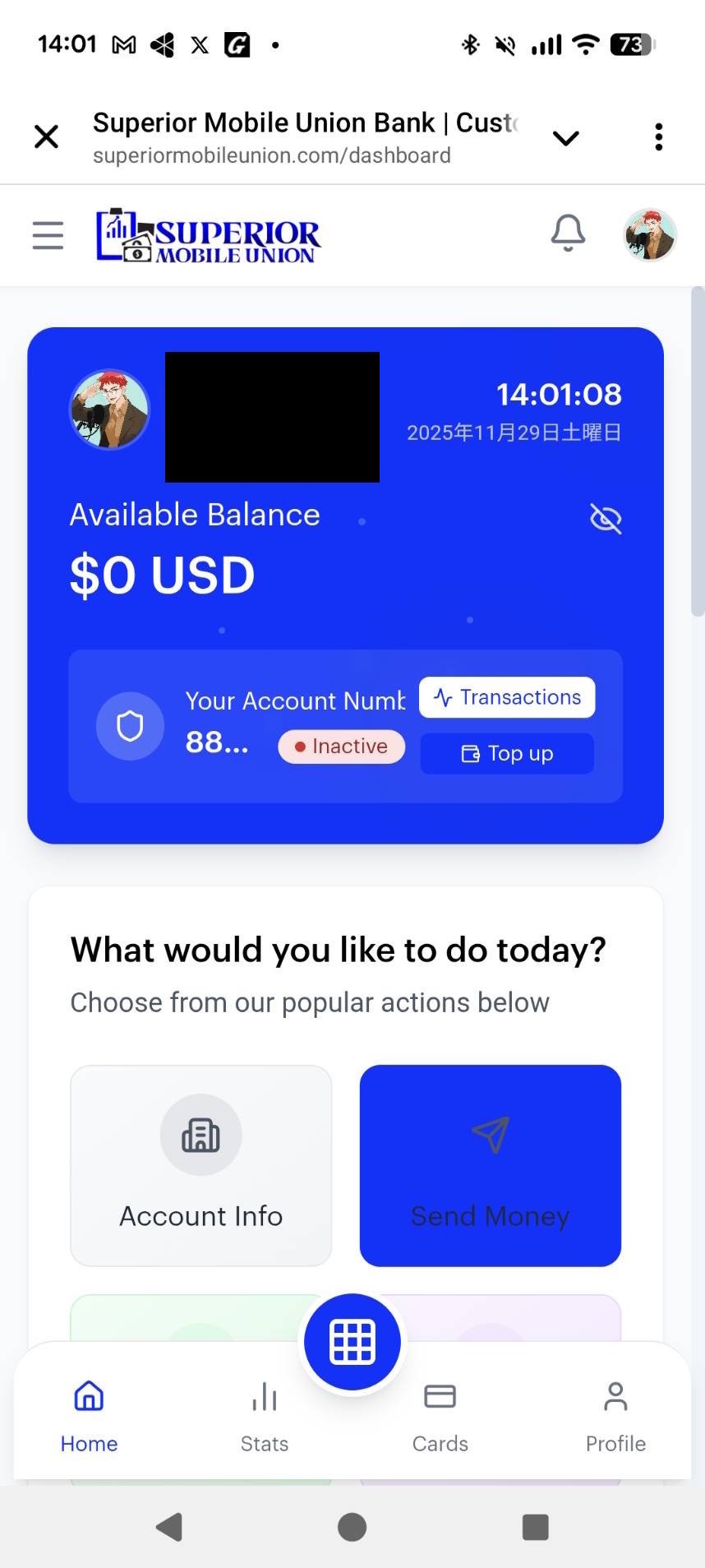Expand the page title dropdown chevron
The image size is (705, 1568).
pos(565,137)
